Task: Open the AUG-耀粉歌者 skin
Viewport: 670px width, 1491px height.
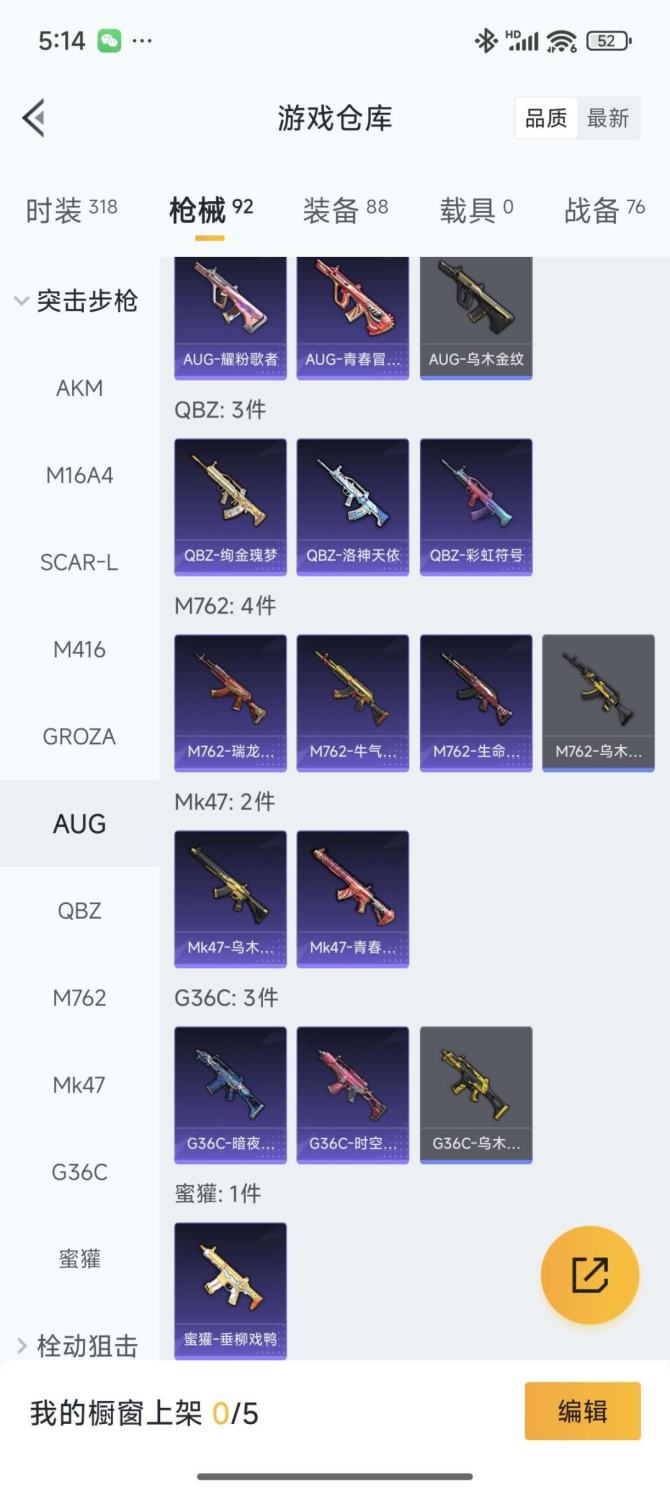Action: (230, 318)
